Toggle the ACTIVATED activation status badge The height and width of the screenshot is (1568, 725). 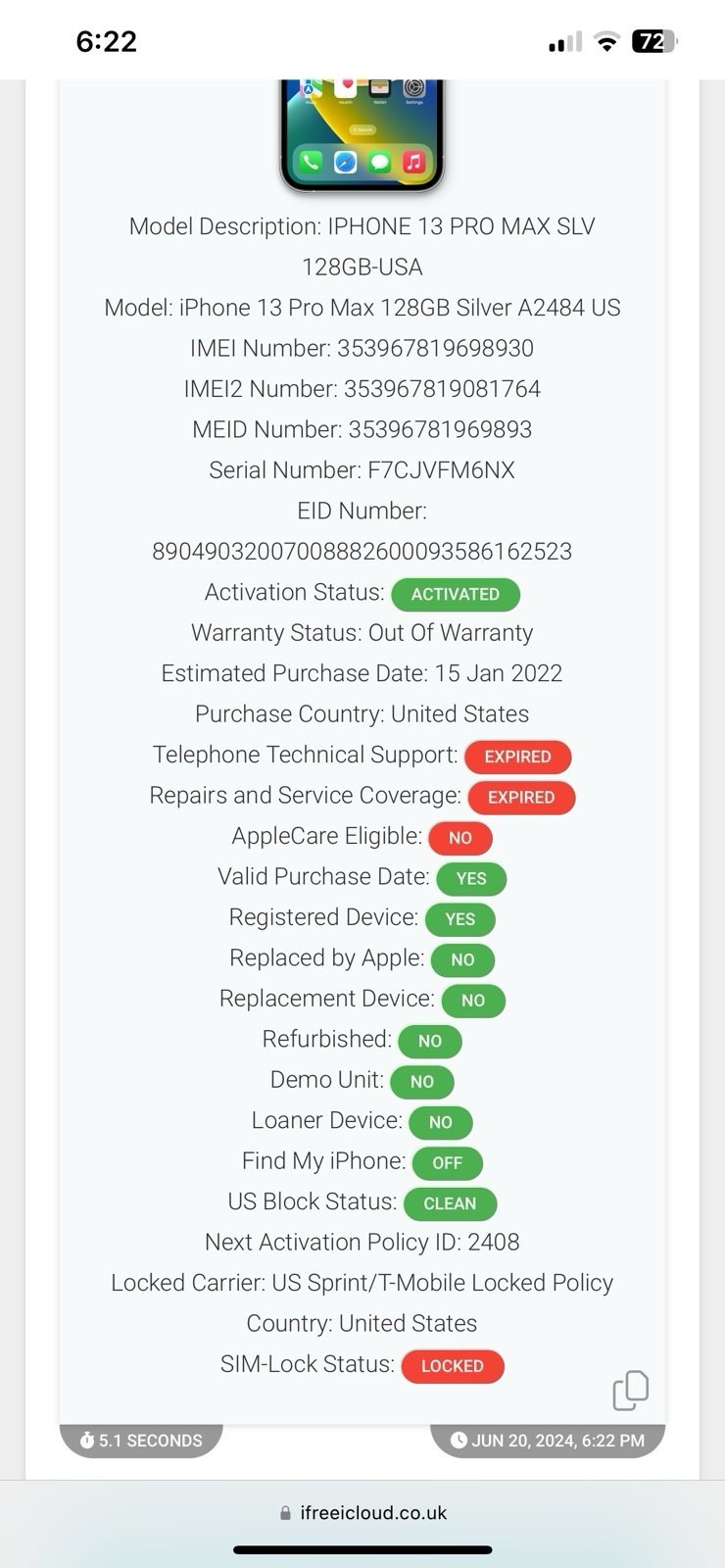[x=456, y=594]
